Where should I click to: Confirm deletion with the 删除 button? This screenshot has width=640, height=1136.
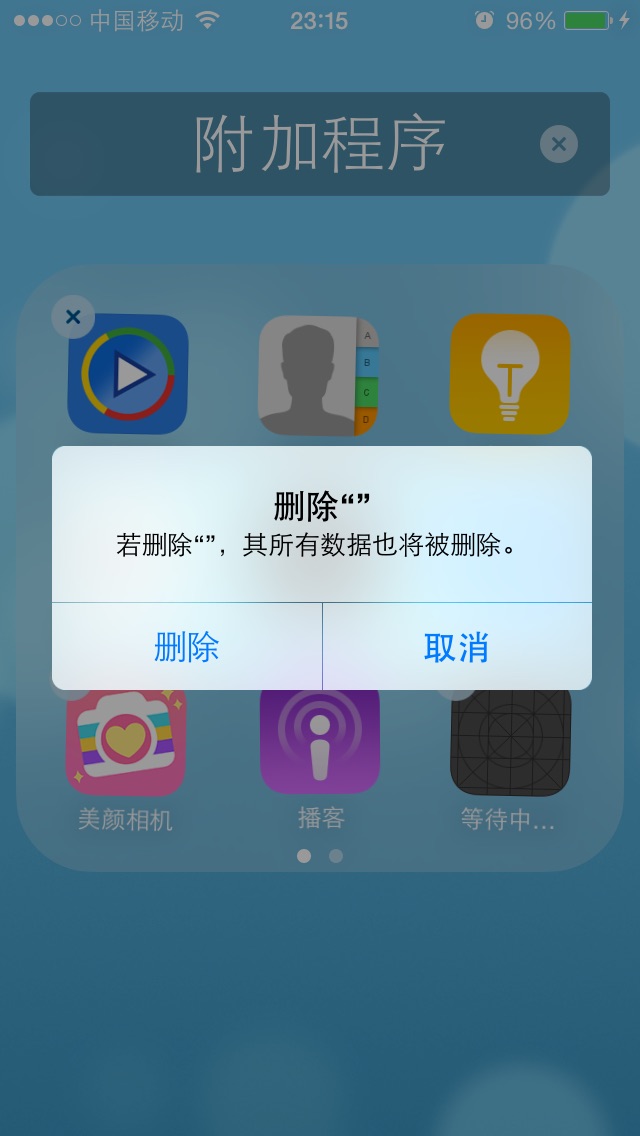pos(187,647)
